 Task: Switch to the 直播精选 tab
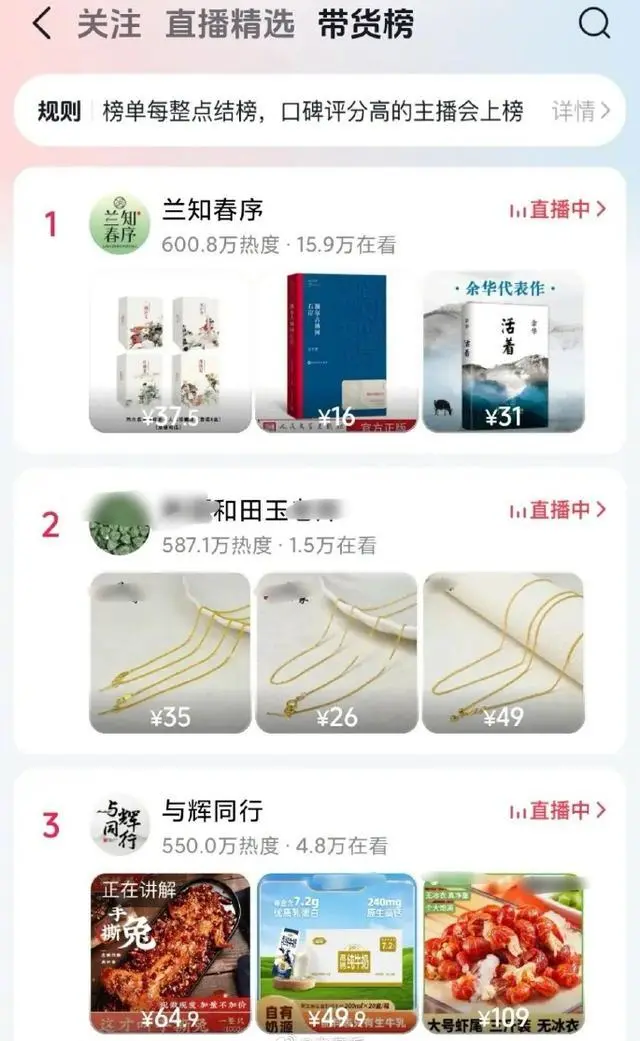click(x=229, y=24)
